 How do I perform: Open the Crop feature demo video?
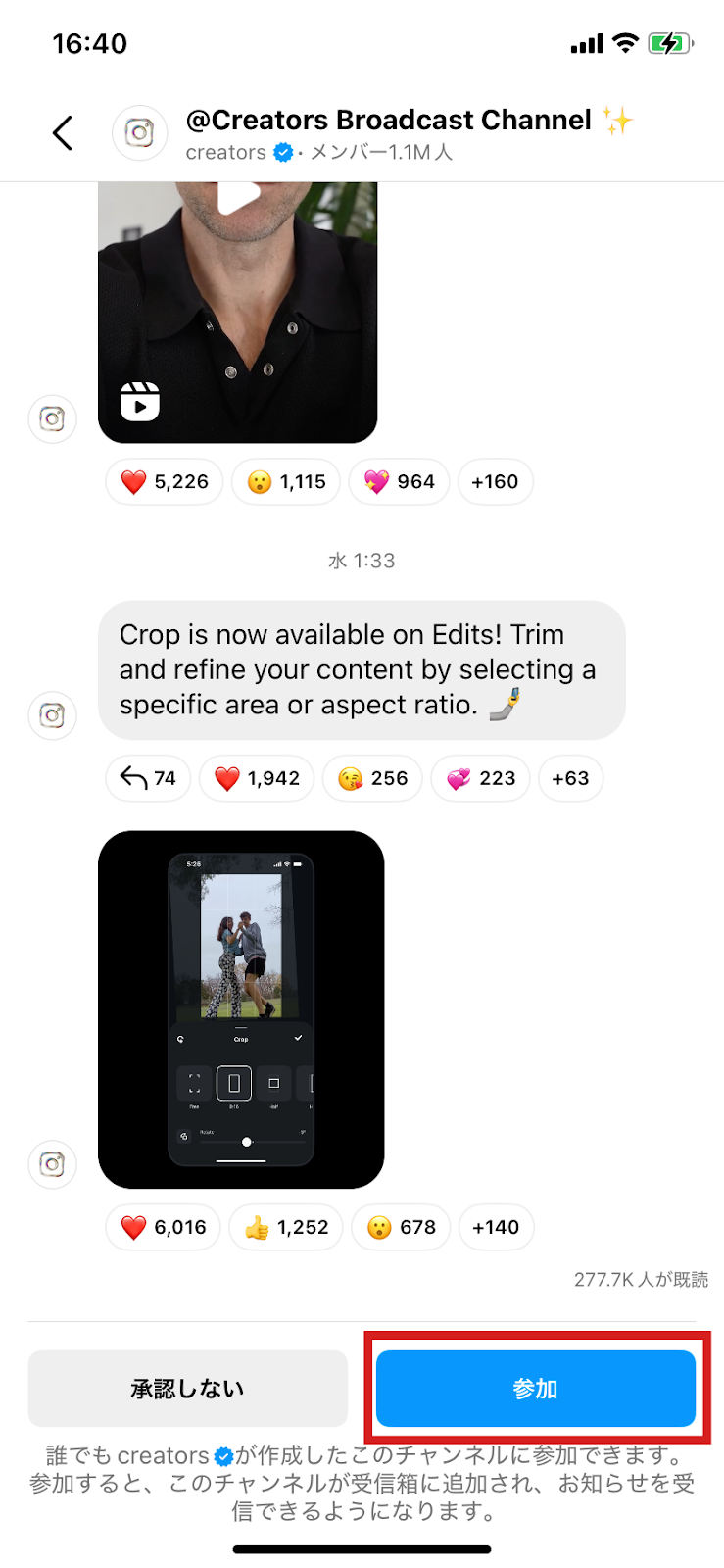click(241, 1009)
